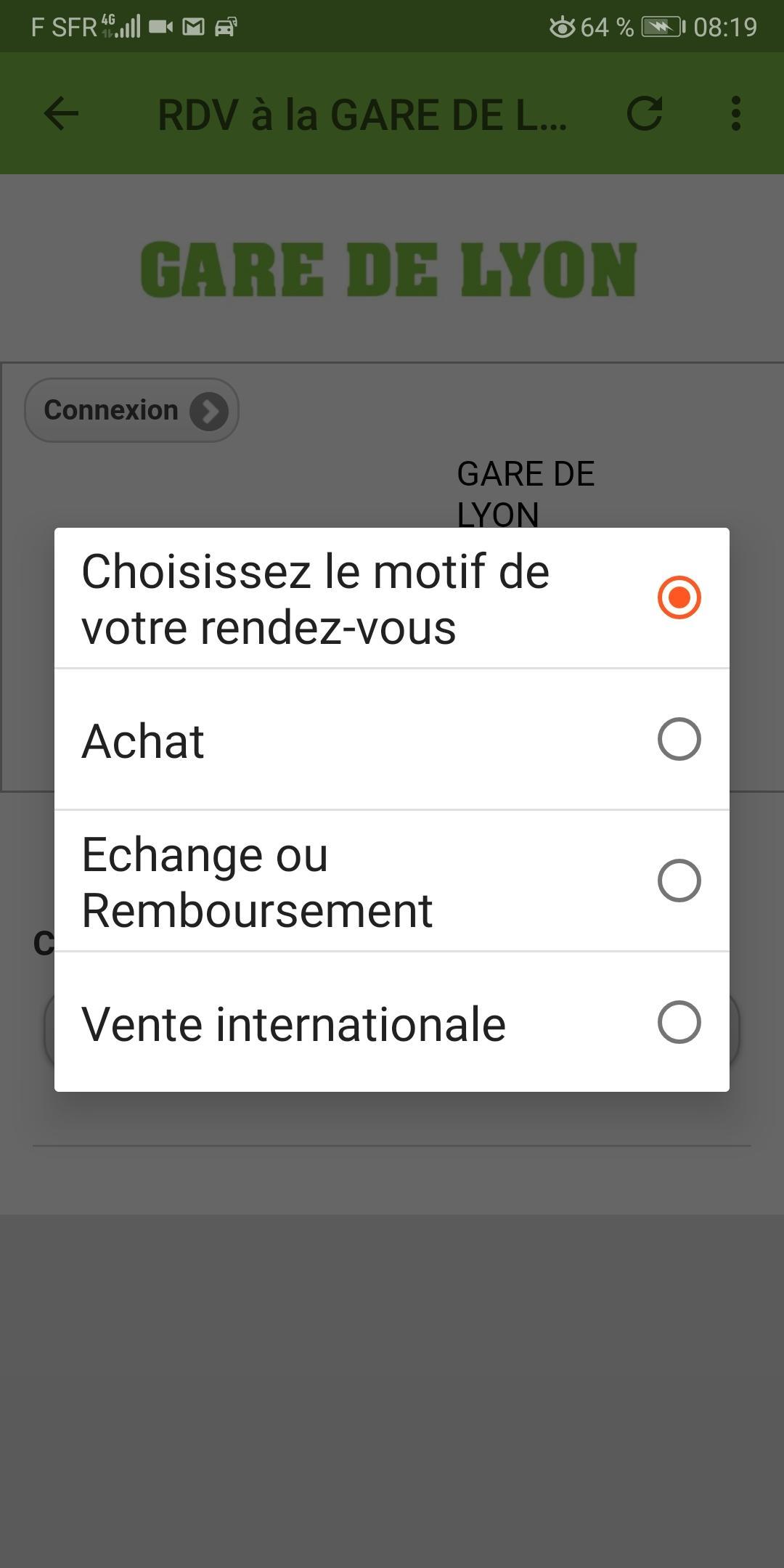This screenshot has width=784, height=1568.
Task: Tap the RDV à la GARE DE L title
Action: coord(363,113)
